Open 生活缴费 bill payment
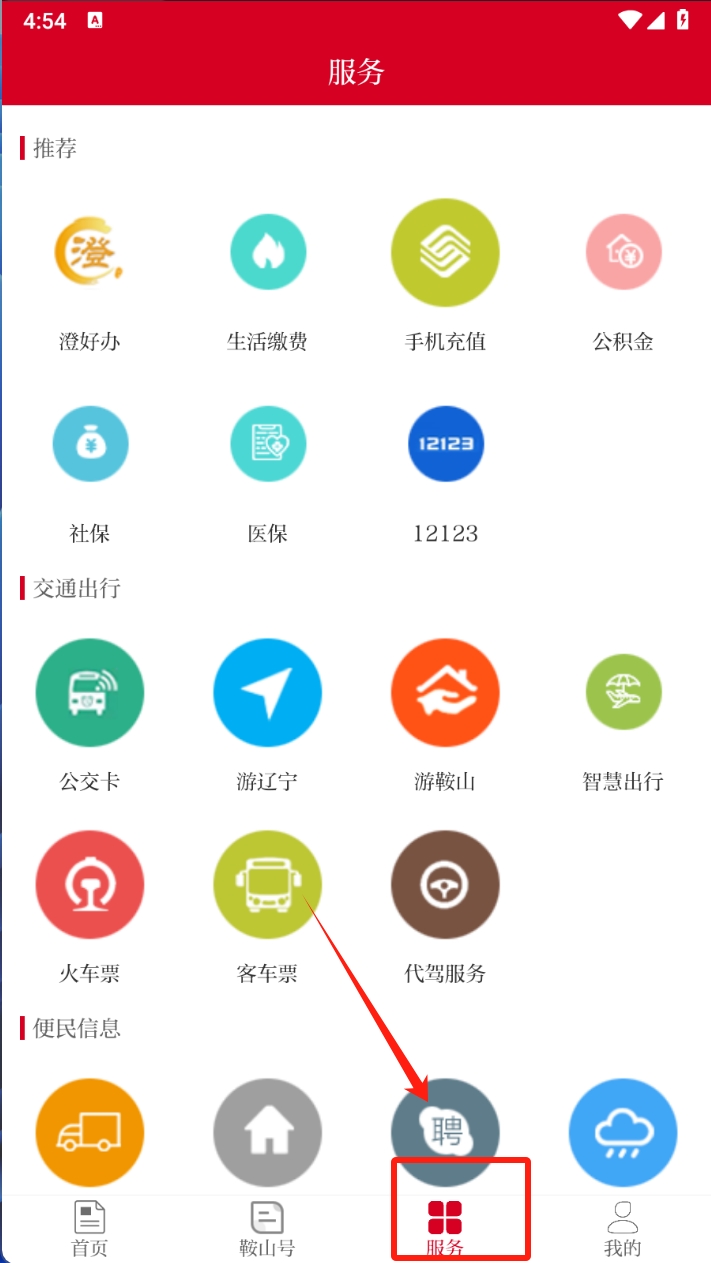 point(267,253)
